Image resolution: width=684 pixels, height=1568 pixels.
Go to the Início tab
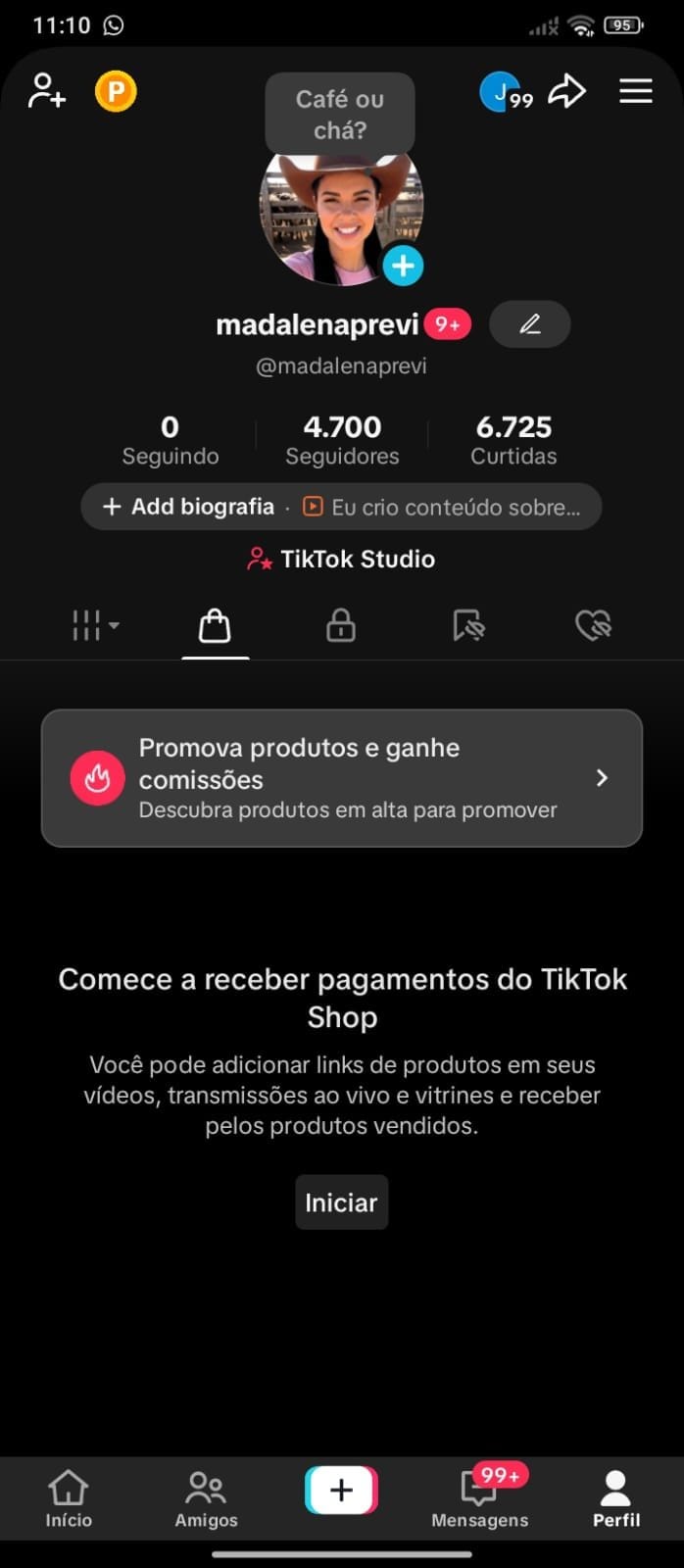(x=69, y=1499)
